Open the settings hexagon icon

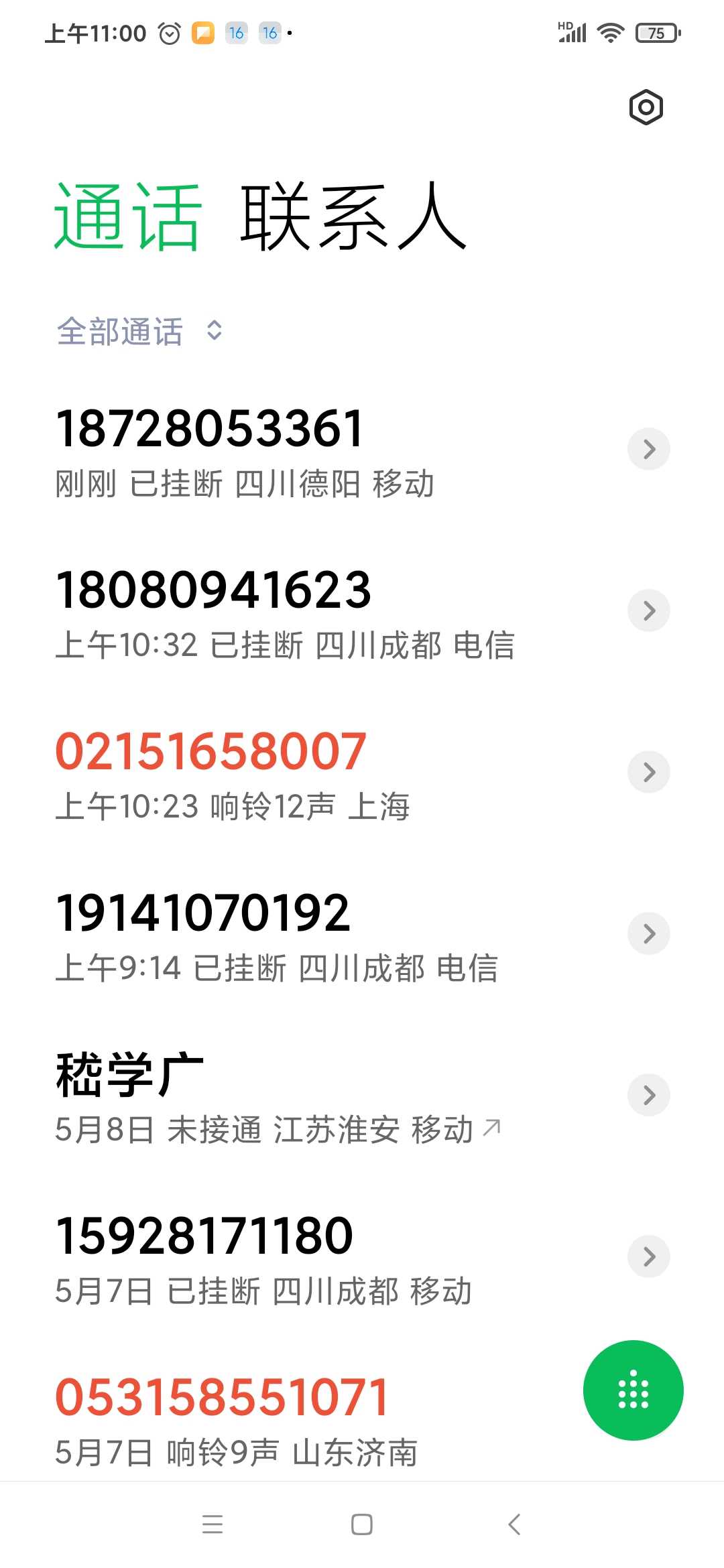point(646,107)
